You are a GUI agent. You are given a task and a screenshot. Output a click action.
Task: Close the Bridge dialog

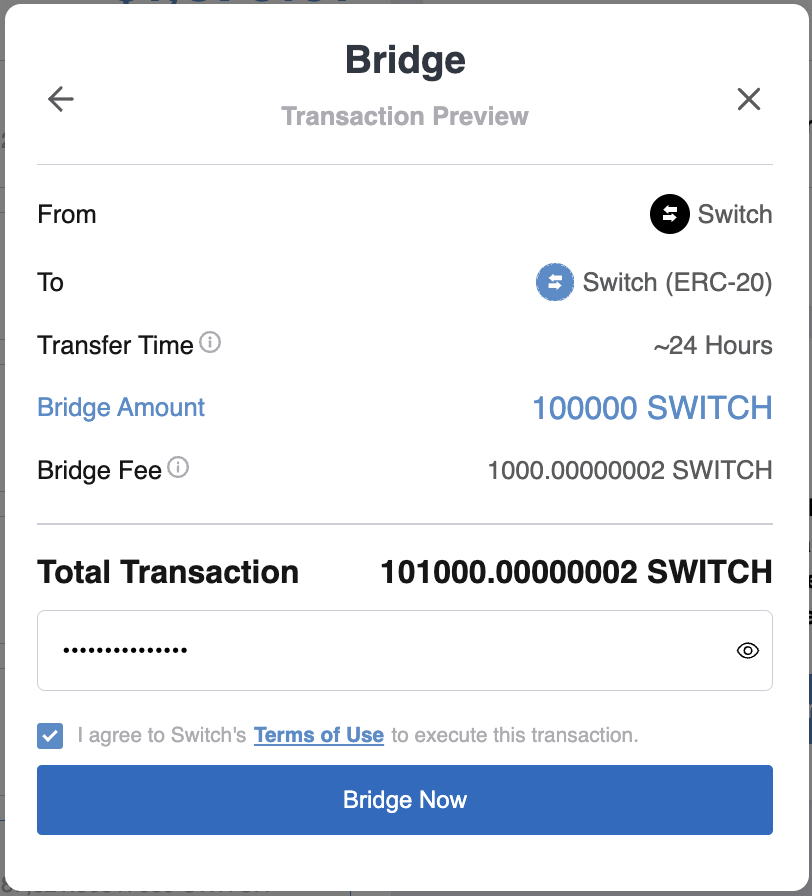(749, 99)
